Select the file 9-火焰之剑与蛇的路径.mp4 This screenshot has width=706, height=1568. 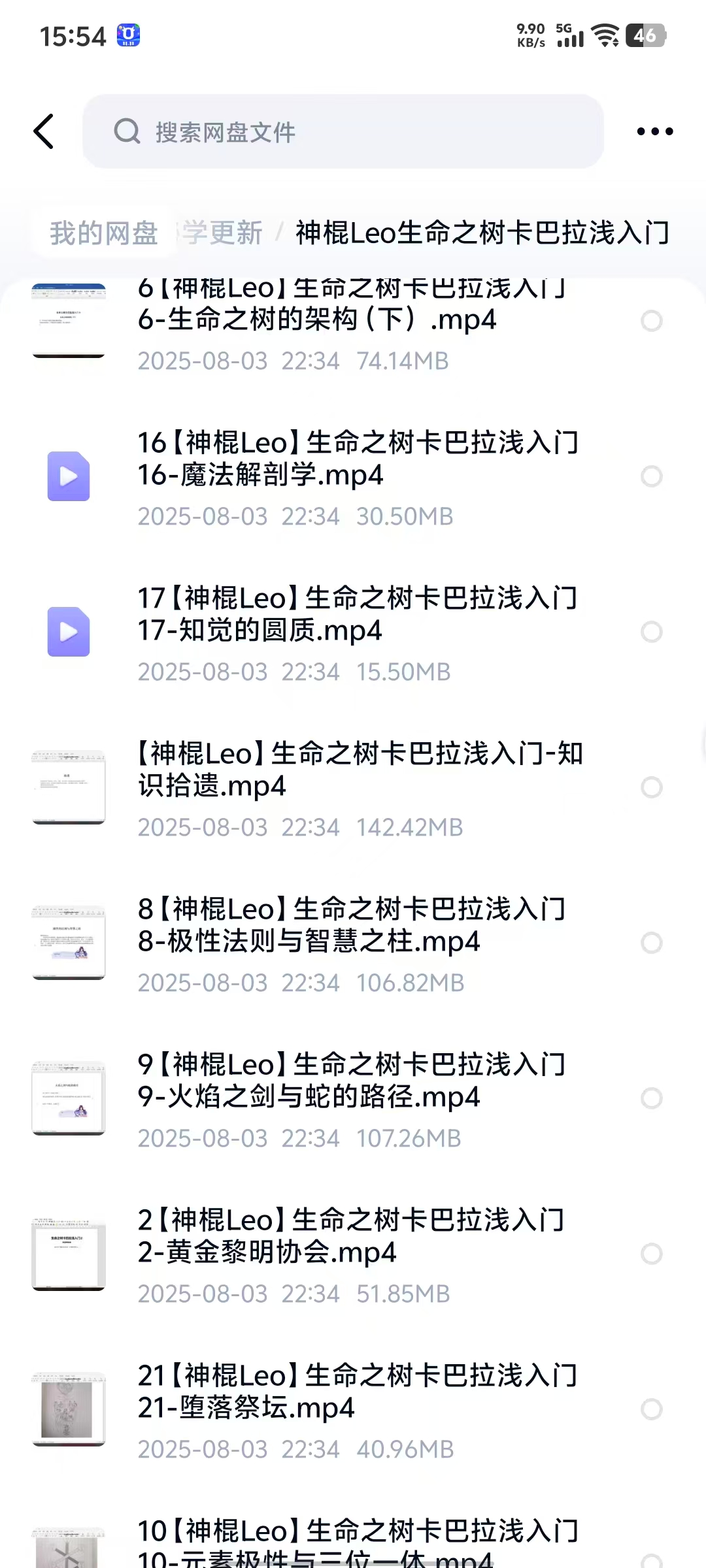point(651,1098)
